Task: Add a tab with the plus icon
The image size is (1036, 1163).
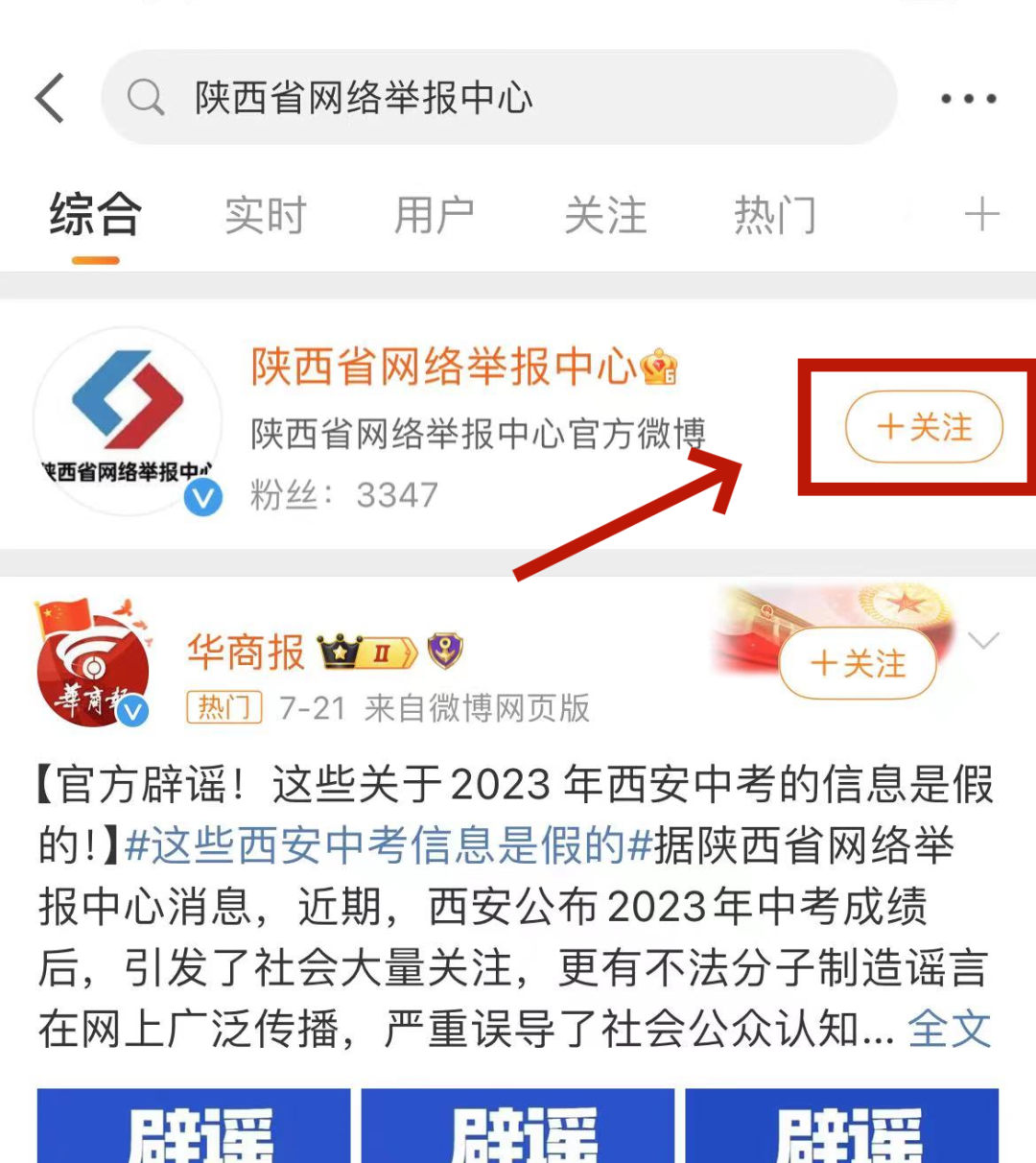Action: 980,215
